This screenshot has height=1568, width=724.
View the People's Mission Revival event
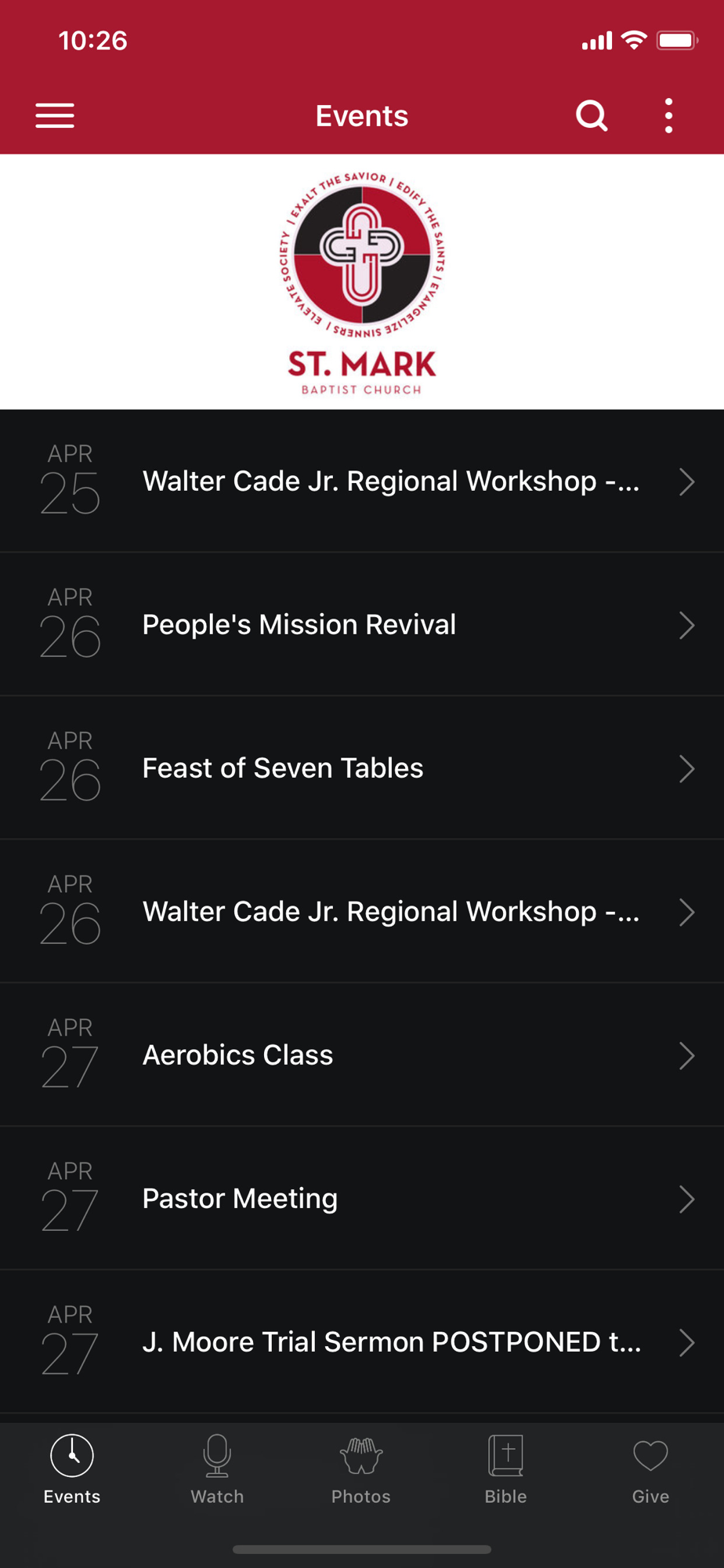pyautogui.click(x=362, y=625)
